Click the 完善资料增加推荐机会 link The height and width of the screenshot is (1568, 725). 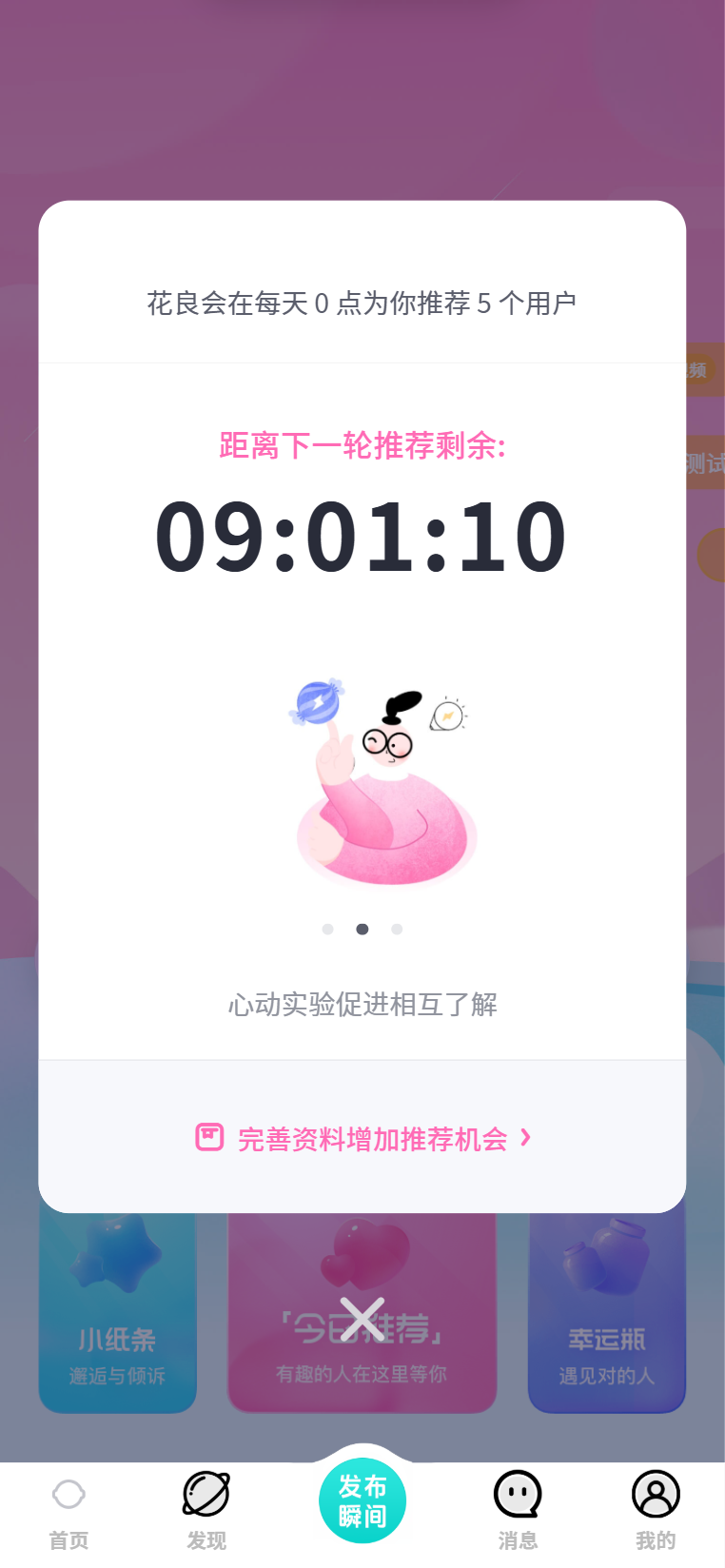pos(371,1138)
